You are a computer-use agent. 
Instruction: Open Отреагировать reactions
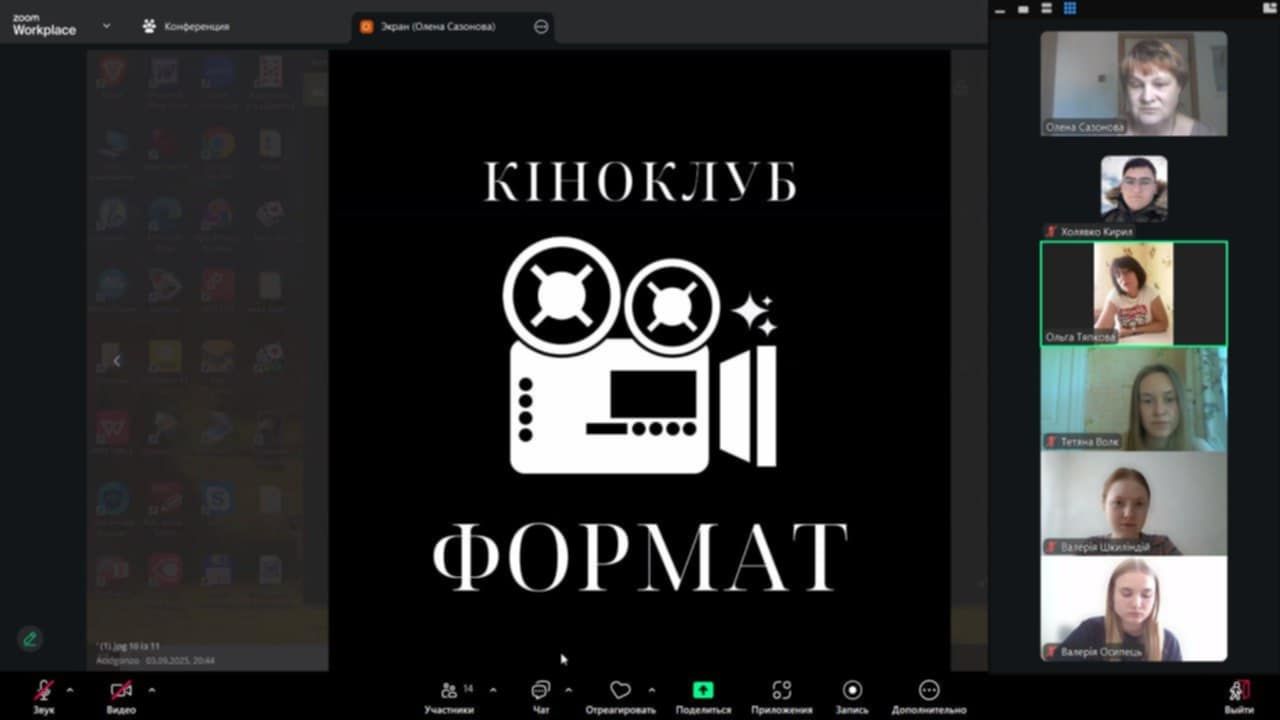(620, 691)
